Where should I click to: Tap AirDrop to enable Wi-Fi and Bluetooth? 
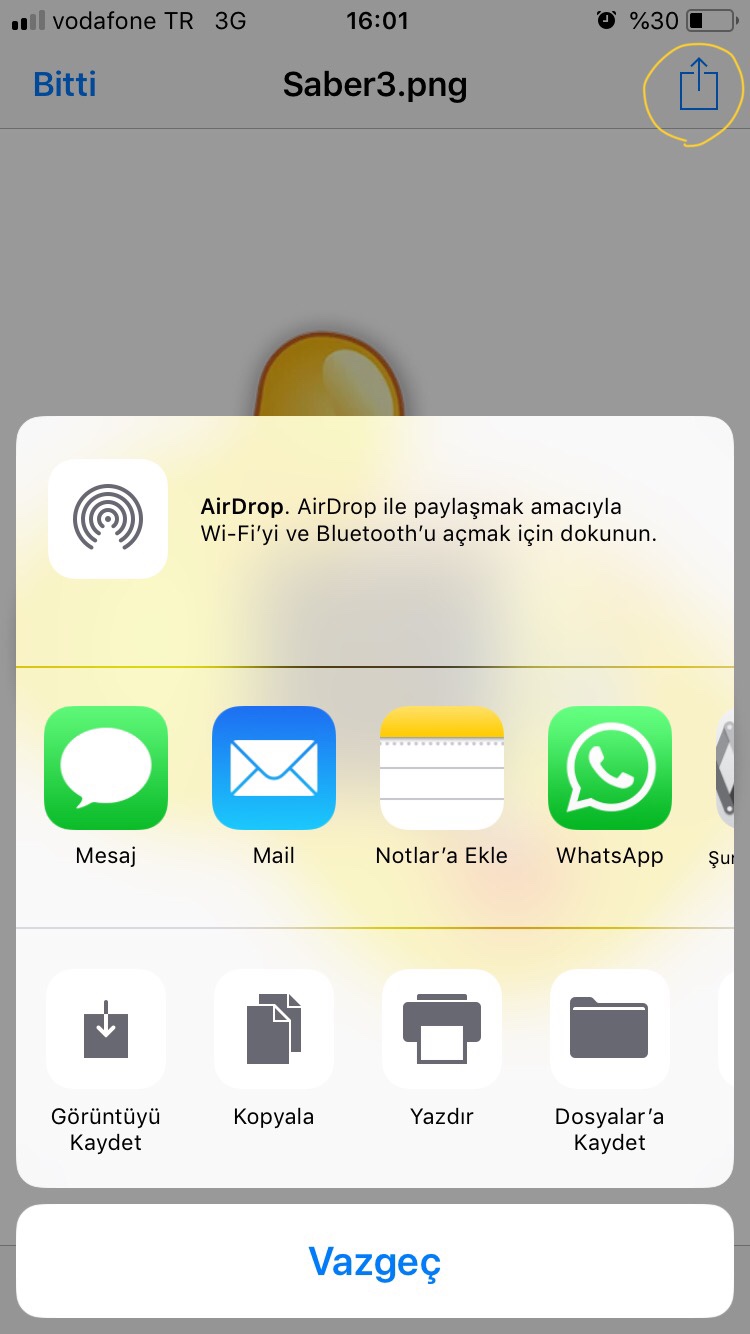[108, 518]
